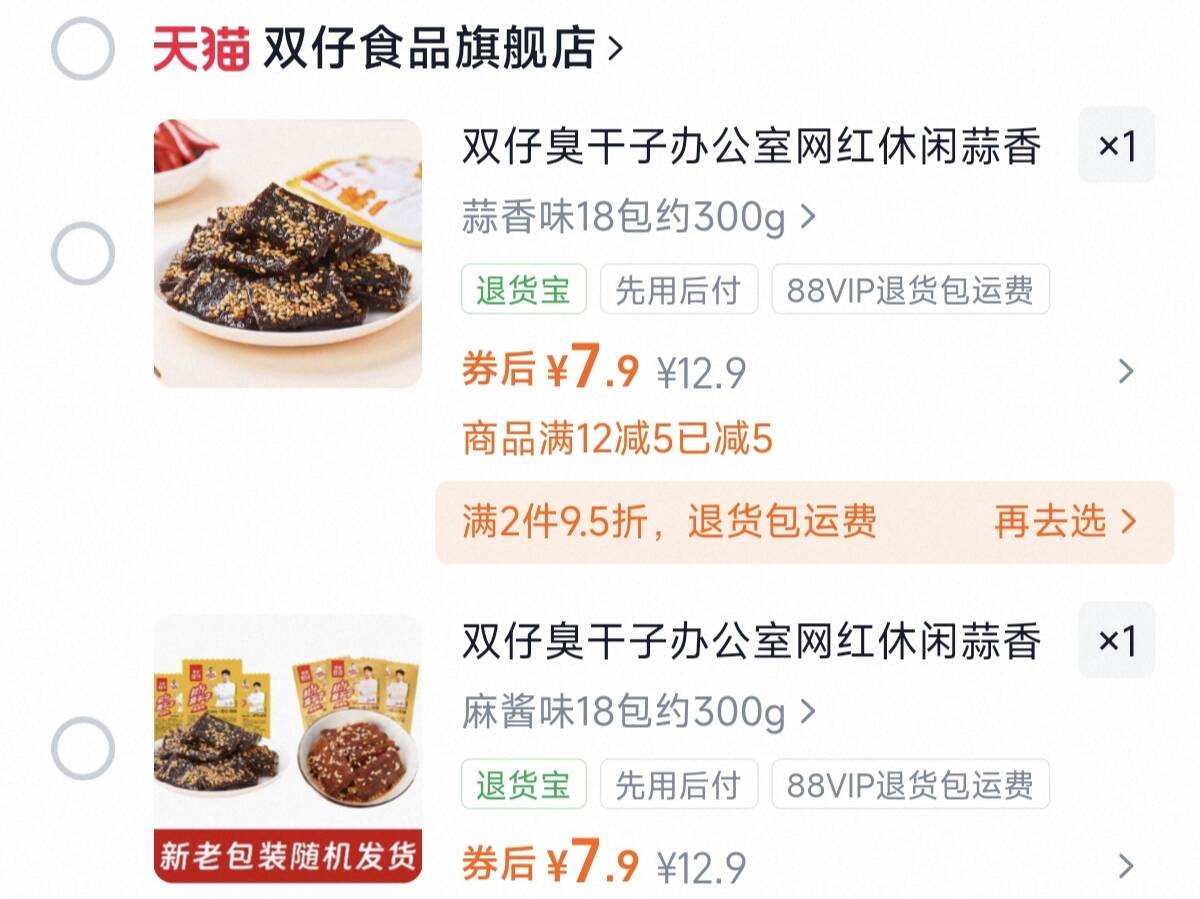Image resolution: width=1200 pixels, height=899 pixels.
Task: Change the 蒜香味18包约300g variant
Action: coord(638,217)
